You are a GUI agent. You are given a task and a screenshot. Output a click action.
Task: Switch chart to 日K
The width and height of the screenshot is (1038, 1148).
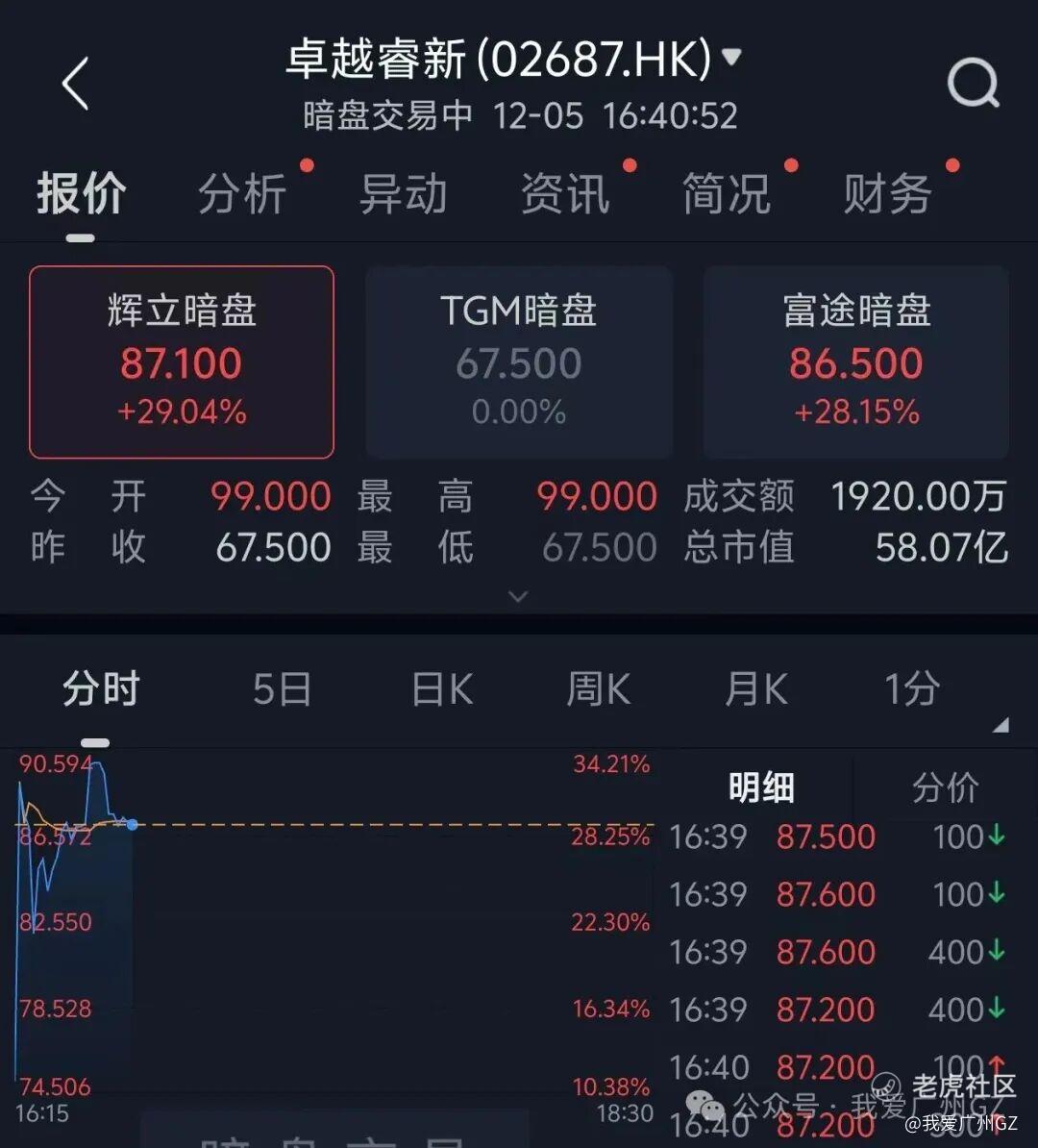coord(442,689)
